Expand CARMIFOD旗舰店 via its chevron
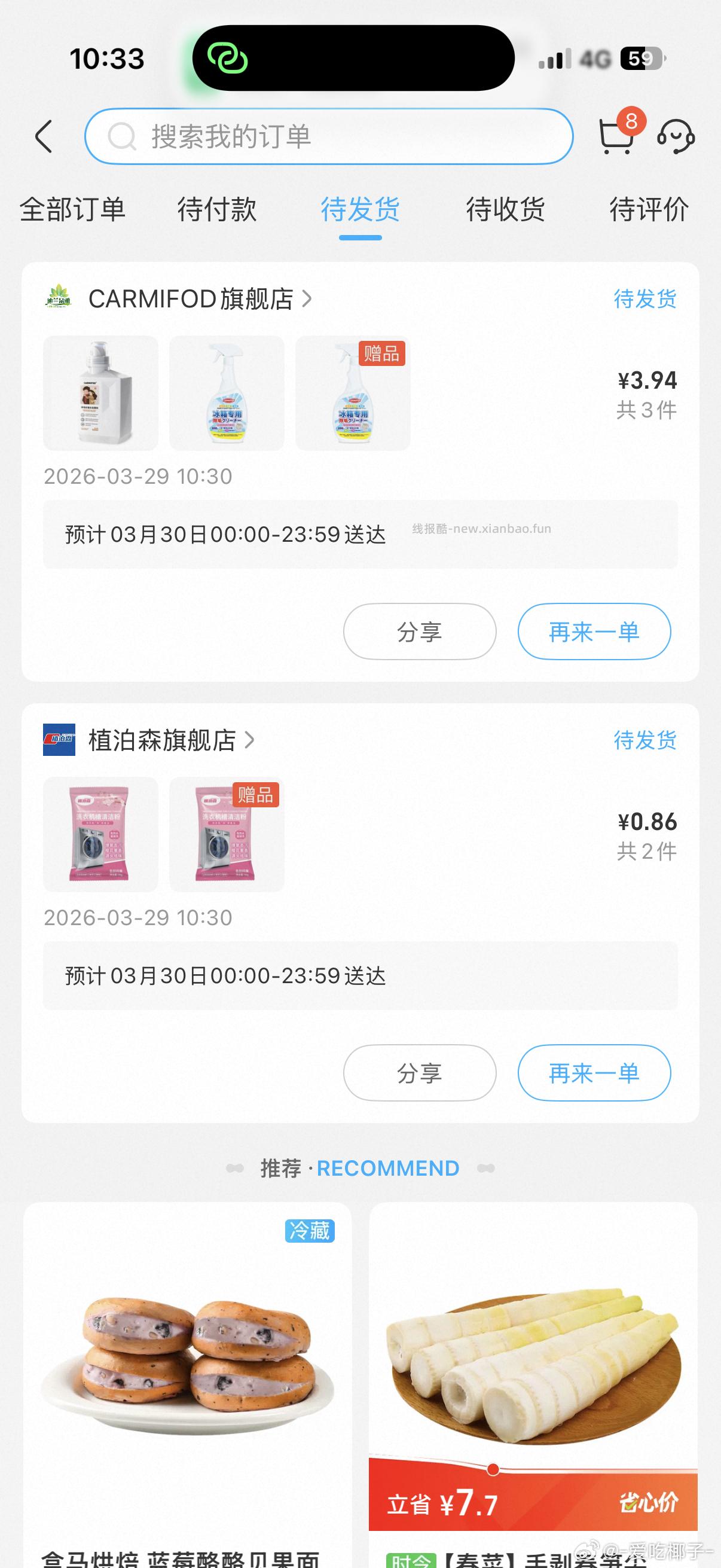The height and width of the screenshot is (1568, 721). 308,299
